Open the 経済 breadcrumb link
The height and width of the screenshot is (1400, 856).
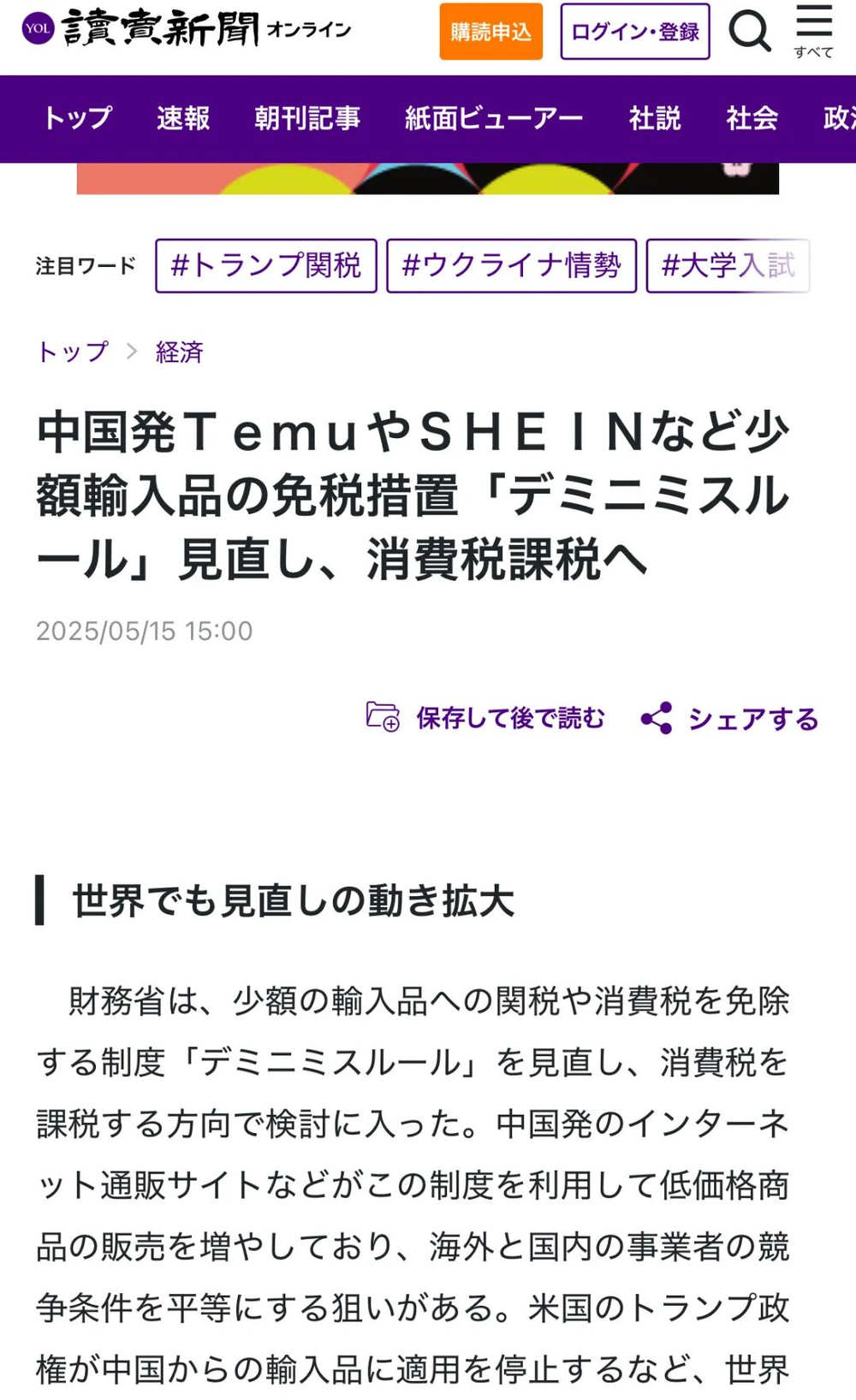pos(180,352)
